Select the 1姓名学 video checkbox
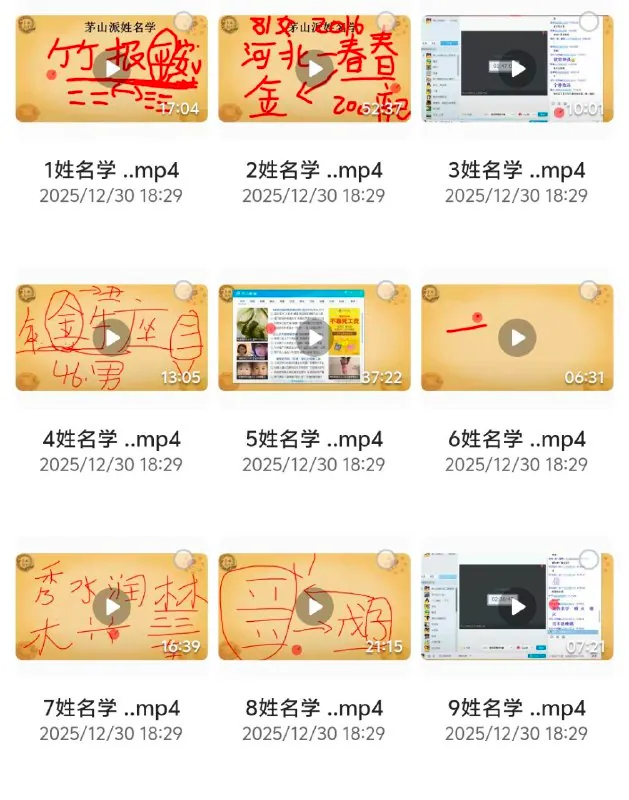Image resolution: width=629 pixels, height=800 pixels. click(184, 23)
